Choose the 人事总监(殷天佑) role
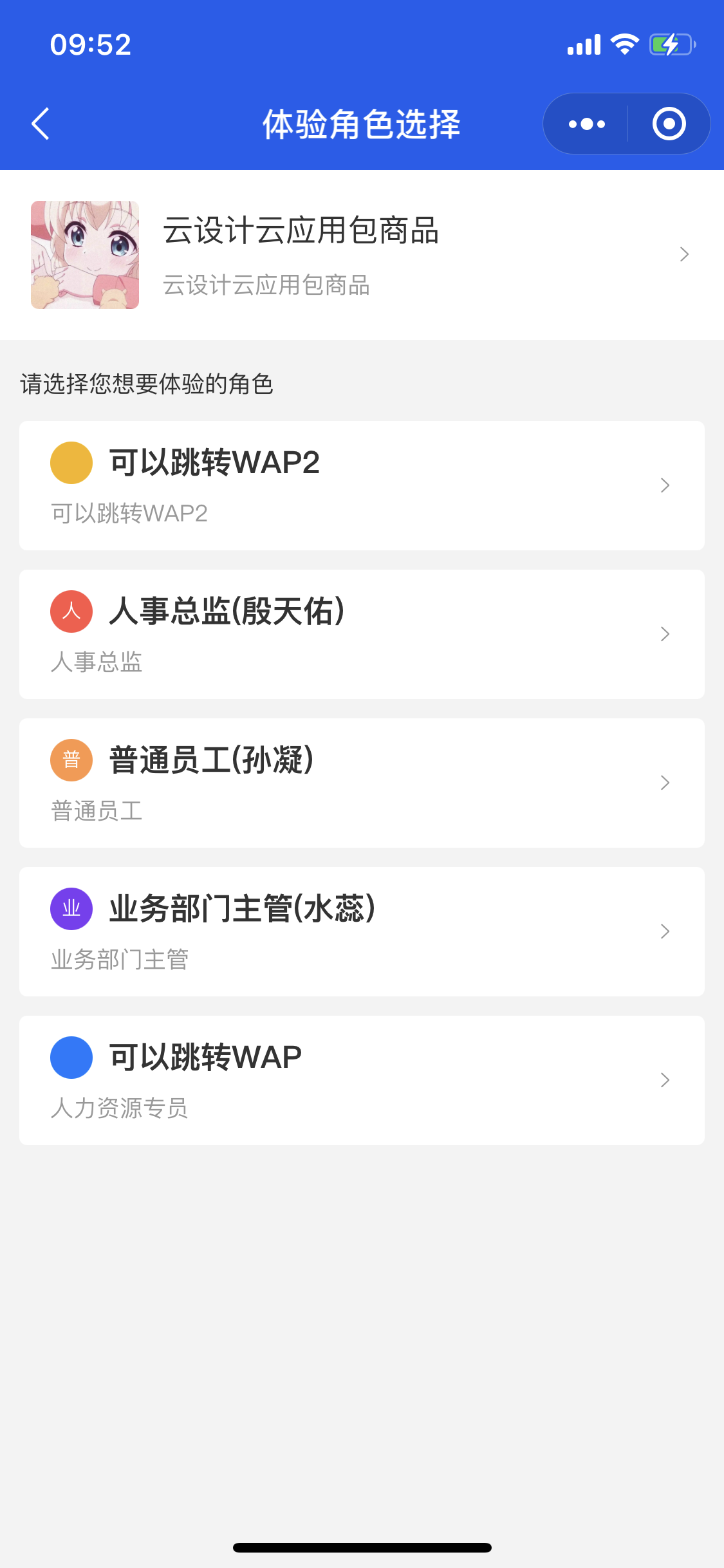 click(362, 634)
